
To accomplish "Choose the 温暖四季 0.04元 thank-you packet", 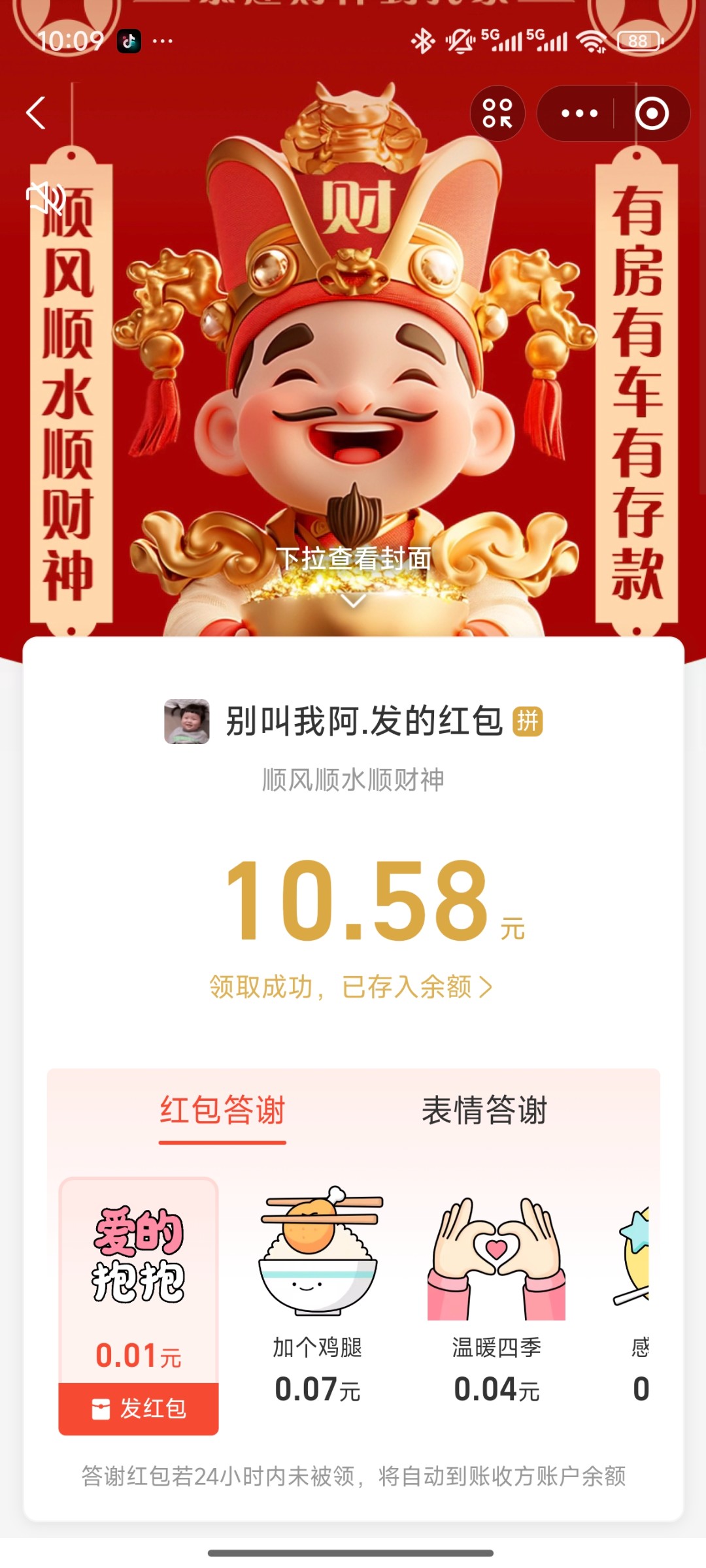I will 497,1294.
